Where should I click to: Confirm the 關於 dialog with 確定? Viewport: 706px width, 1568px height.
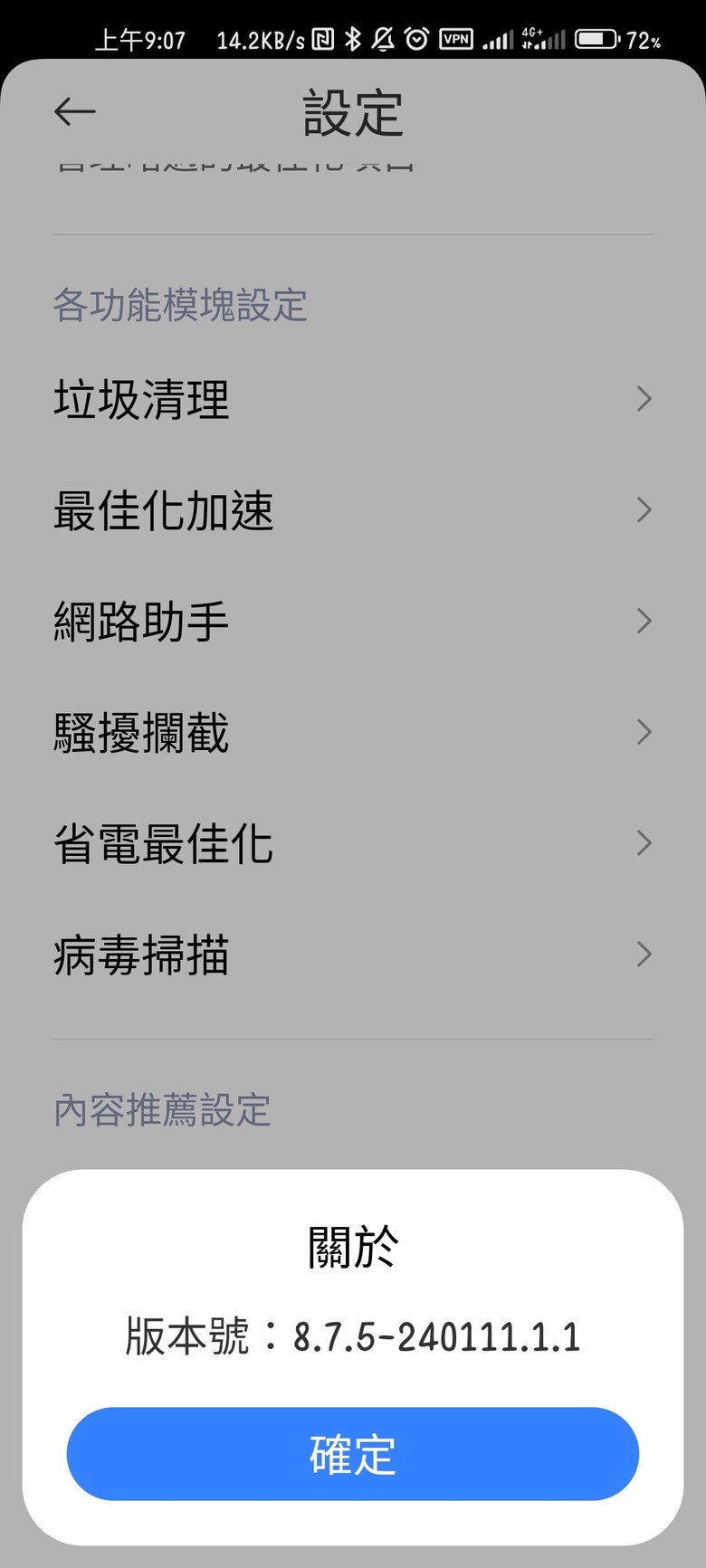(x=352, y=1454)
